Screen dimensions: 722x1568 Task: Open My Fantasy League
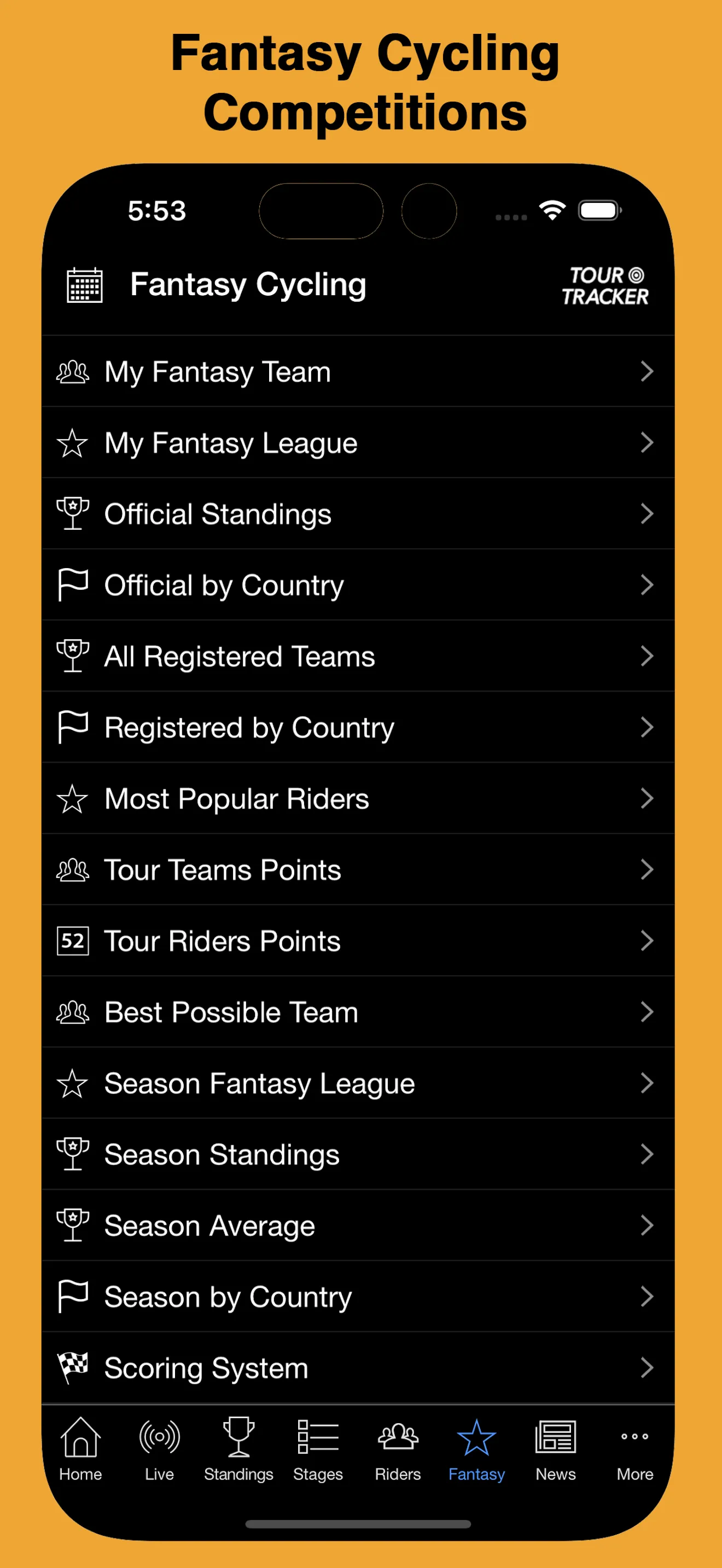[359, 443]
